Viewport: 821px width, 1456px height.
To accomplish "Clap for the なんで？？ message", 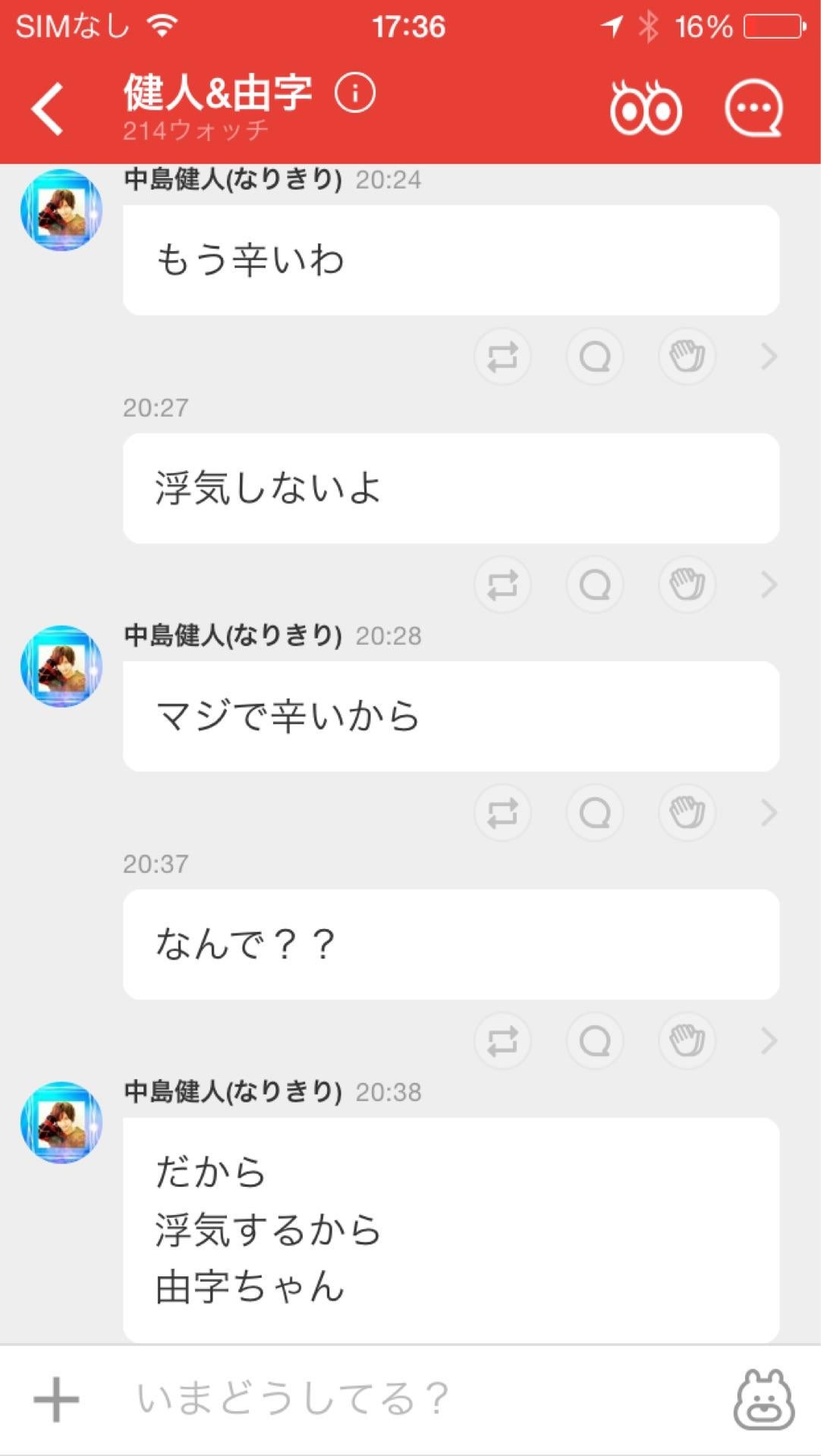I will click(x=687, y=1041).
